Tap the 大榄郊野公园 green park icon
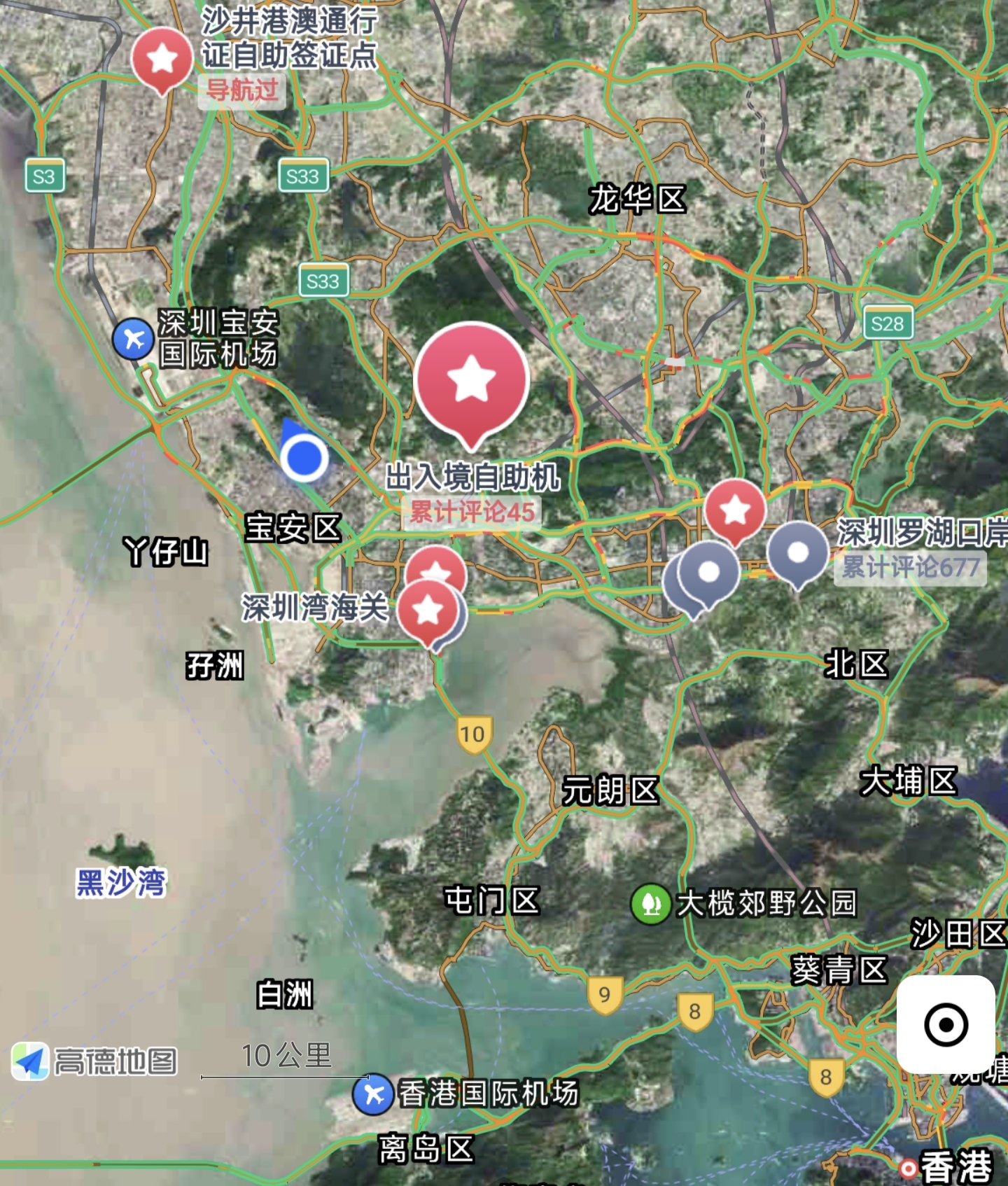This screenshot has width=1008, height=1186. click(x=651, y=904)
